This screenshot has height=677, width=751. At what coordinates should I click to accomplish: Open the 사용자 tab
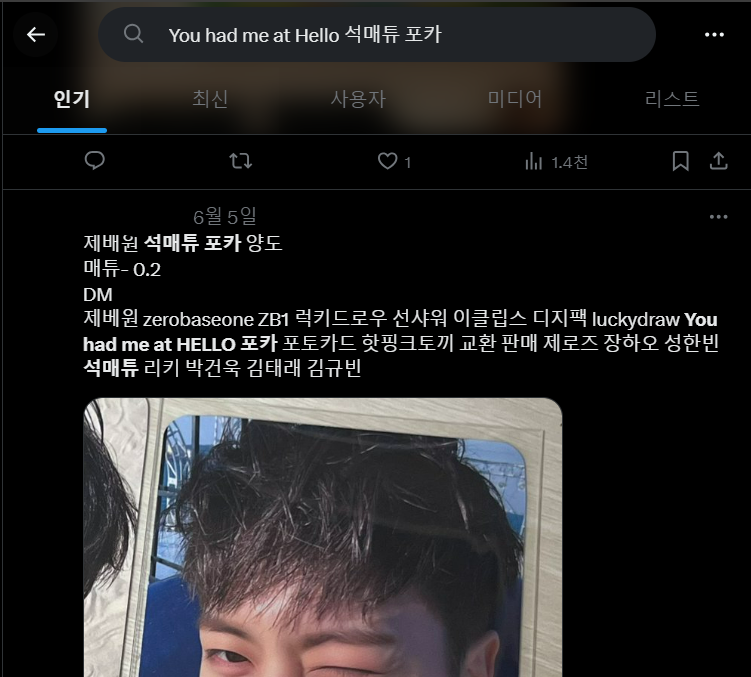tap(358, 99)
